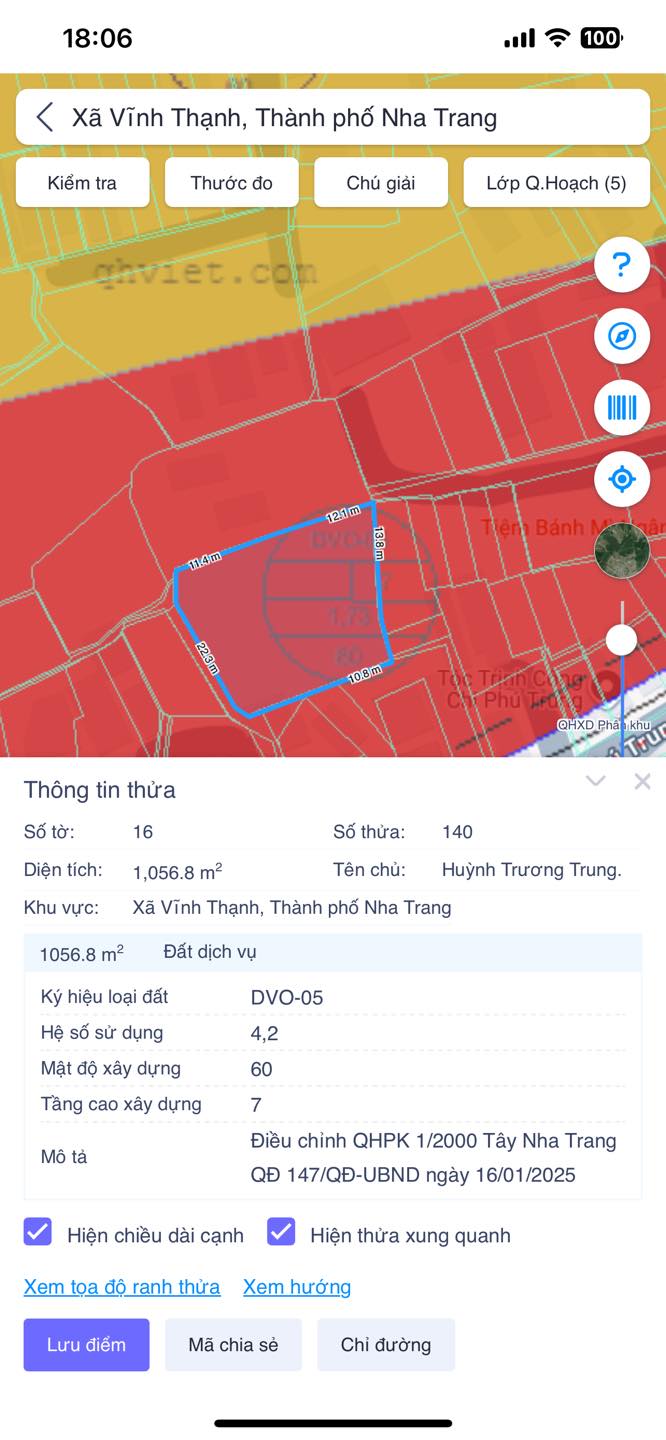This screenshot has width=666, height=1440.
Task: Open Lớp Q.Hoạch (5) layers
Action: tap(556, 183)
